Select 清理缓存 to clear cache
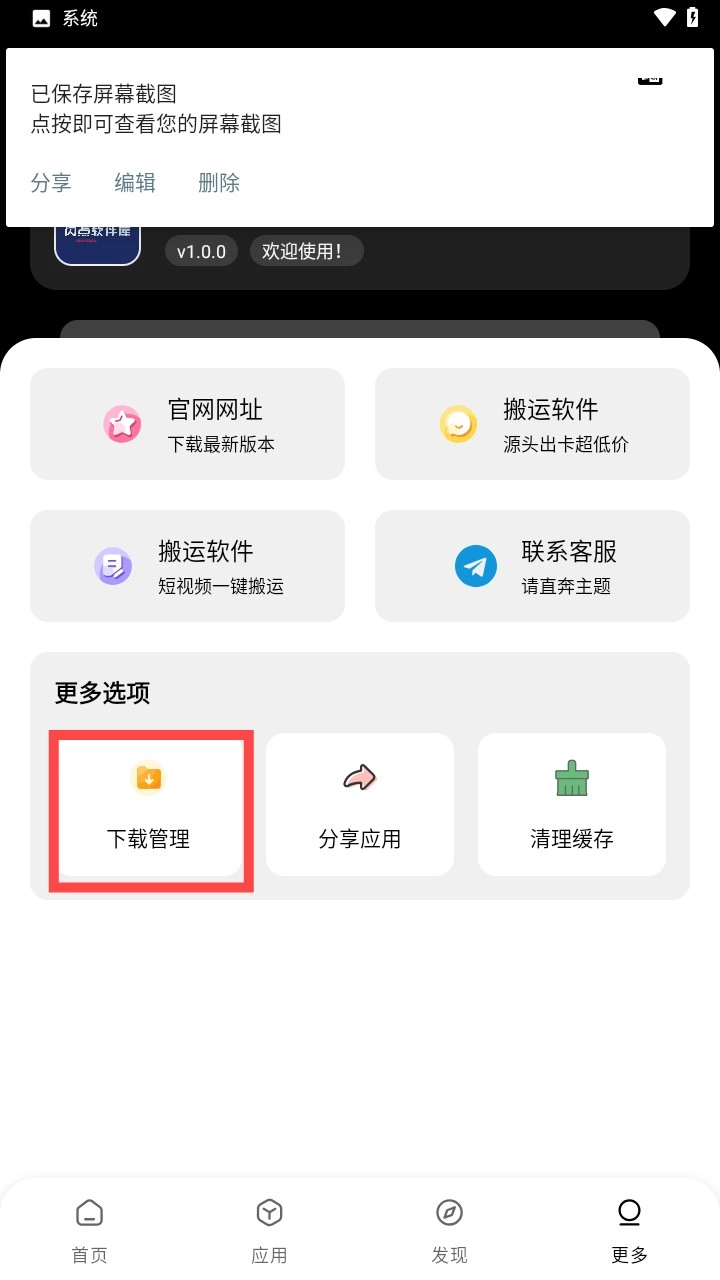 [x=572, y=805]
